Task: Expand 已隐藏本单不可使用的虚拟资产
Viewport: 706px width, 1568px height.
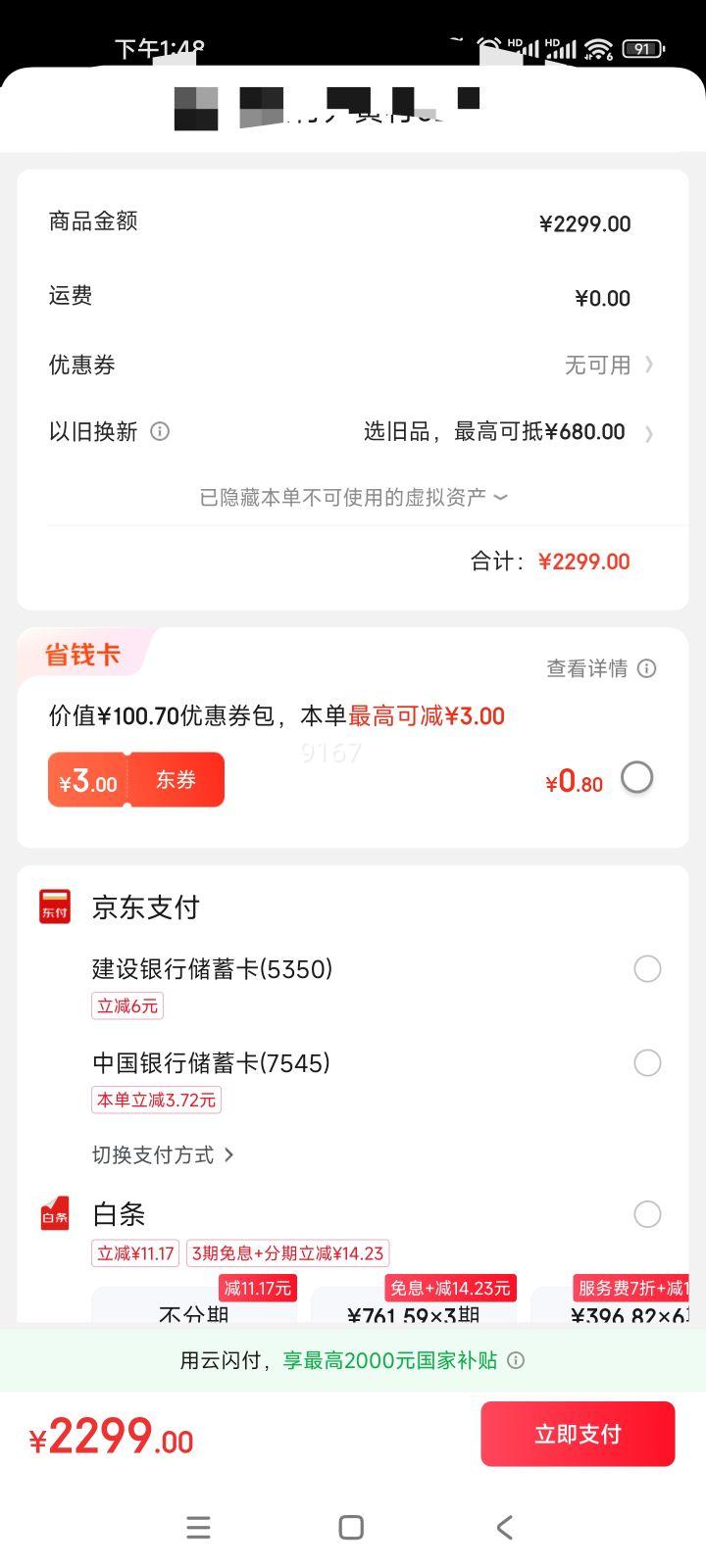Action: tap(353, 497)
